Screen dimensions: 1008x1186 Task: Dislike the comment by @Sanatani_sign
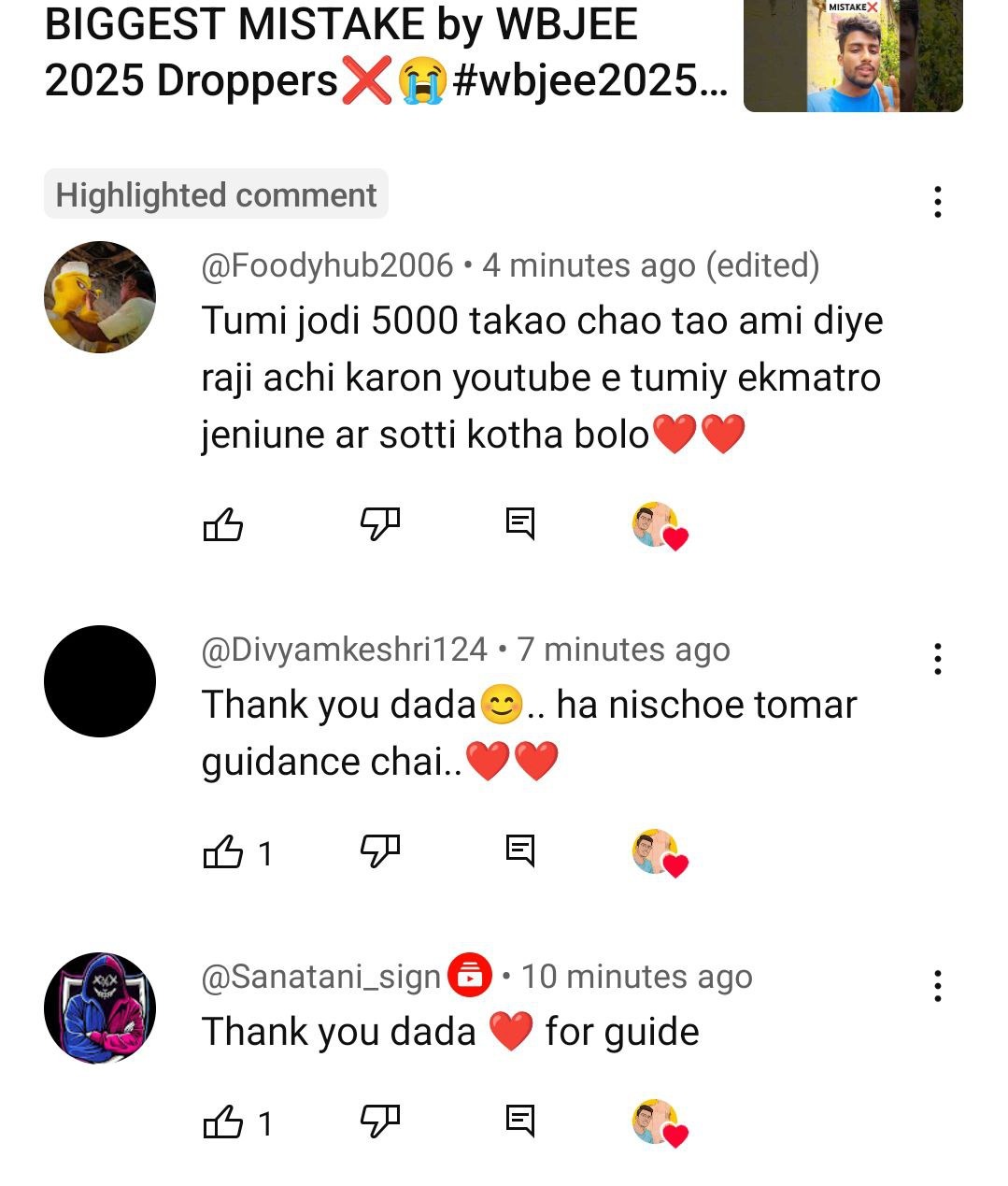[380, 1122]
